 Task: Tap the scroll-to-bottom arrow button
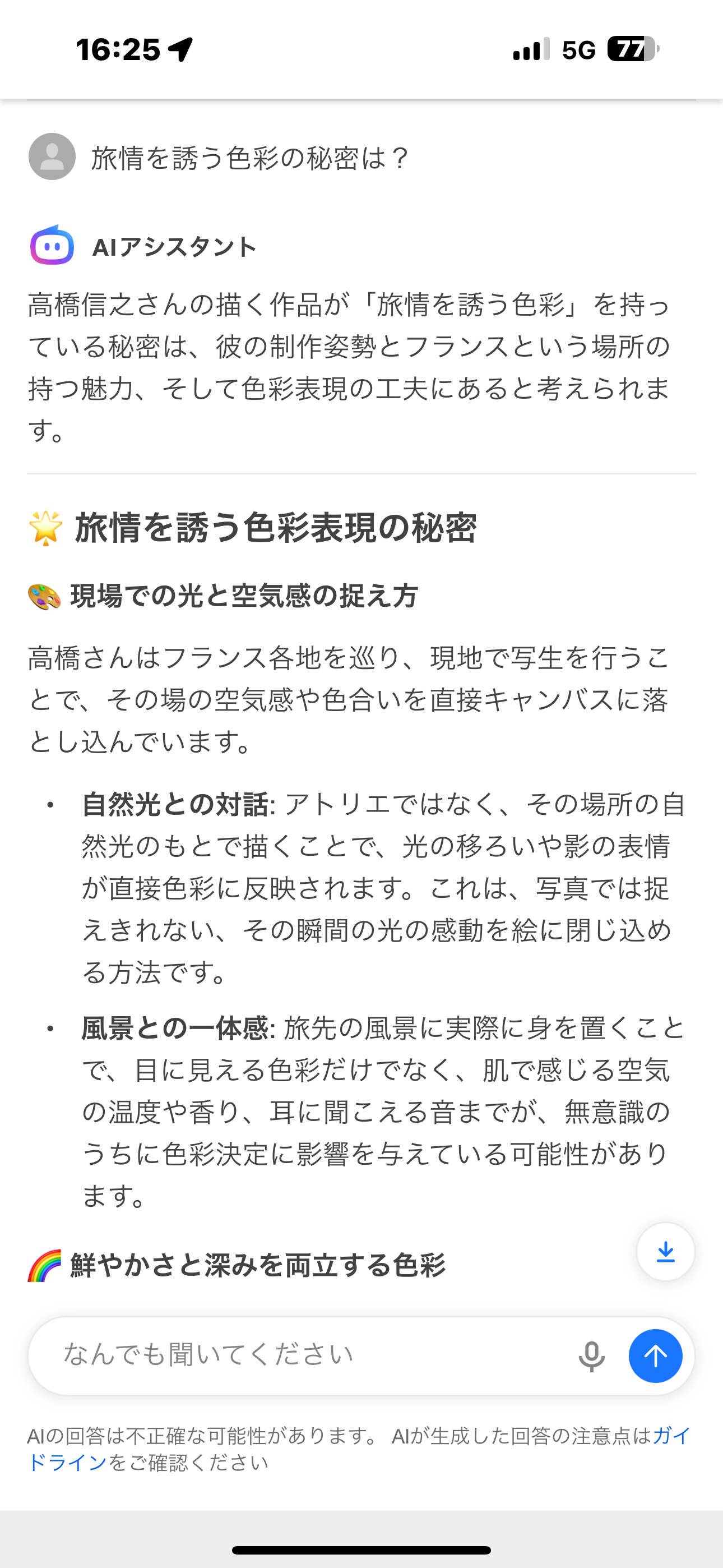[x=665, y=1252]
